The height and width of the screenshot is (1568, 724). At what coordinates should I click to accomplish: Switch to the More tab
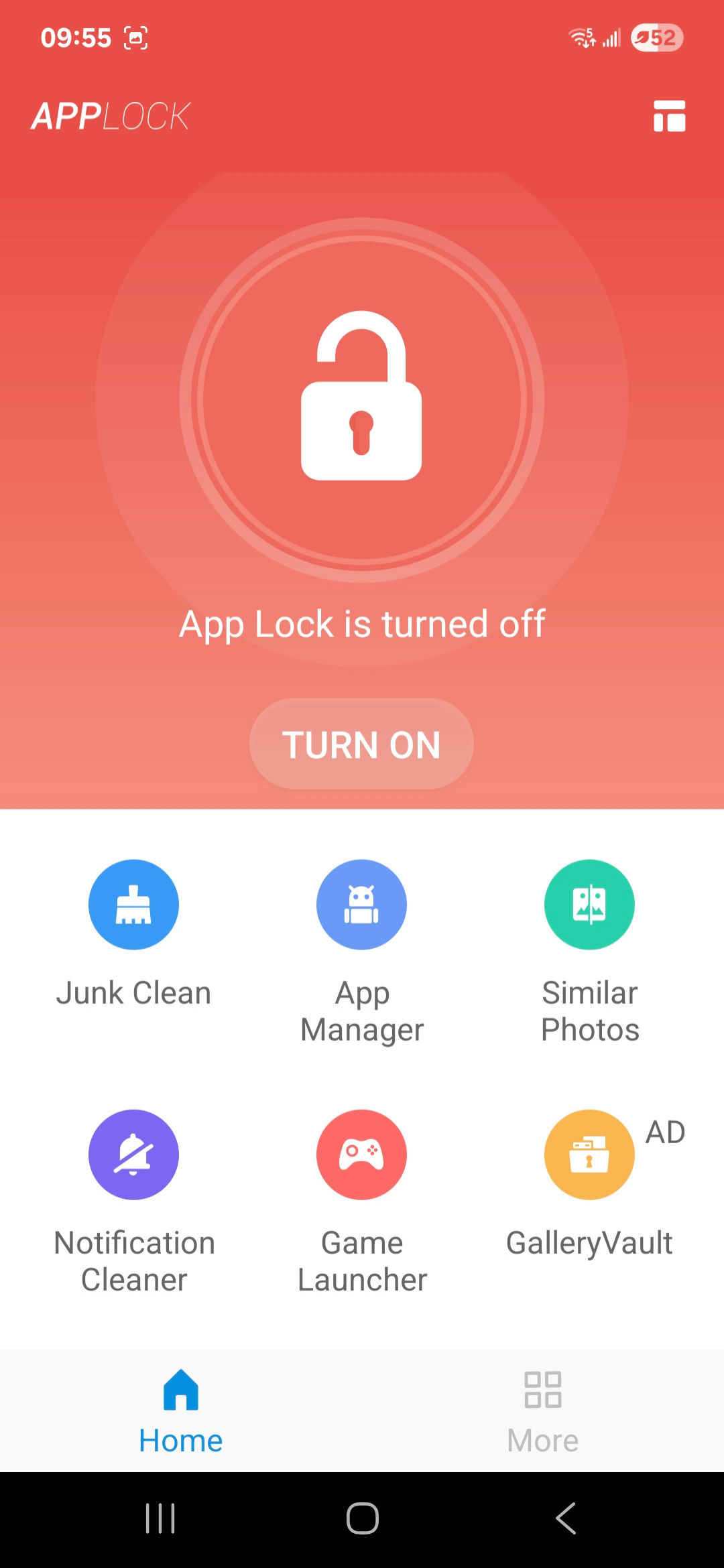[x=542, y=1411]
